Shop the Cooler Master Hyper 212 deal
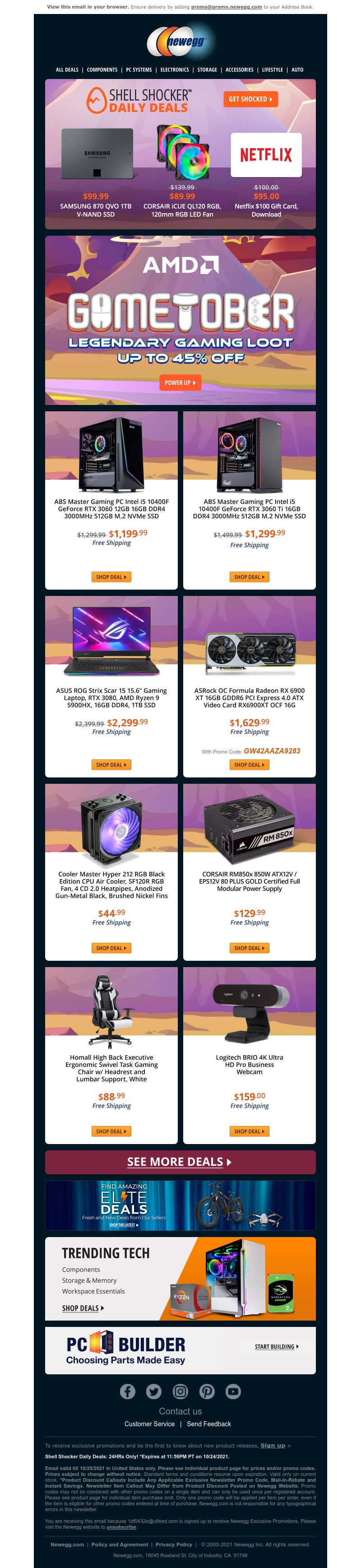Image resolution: width=361 pixels, height=1568 pixels. coord(111,949)
